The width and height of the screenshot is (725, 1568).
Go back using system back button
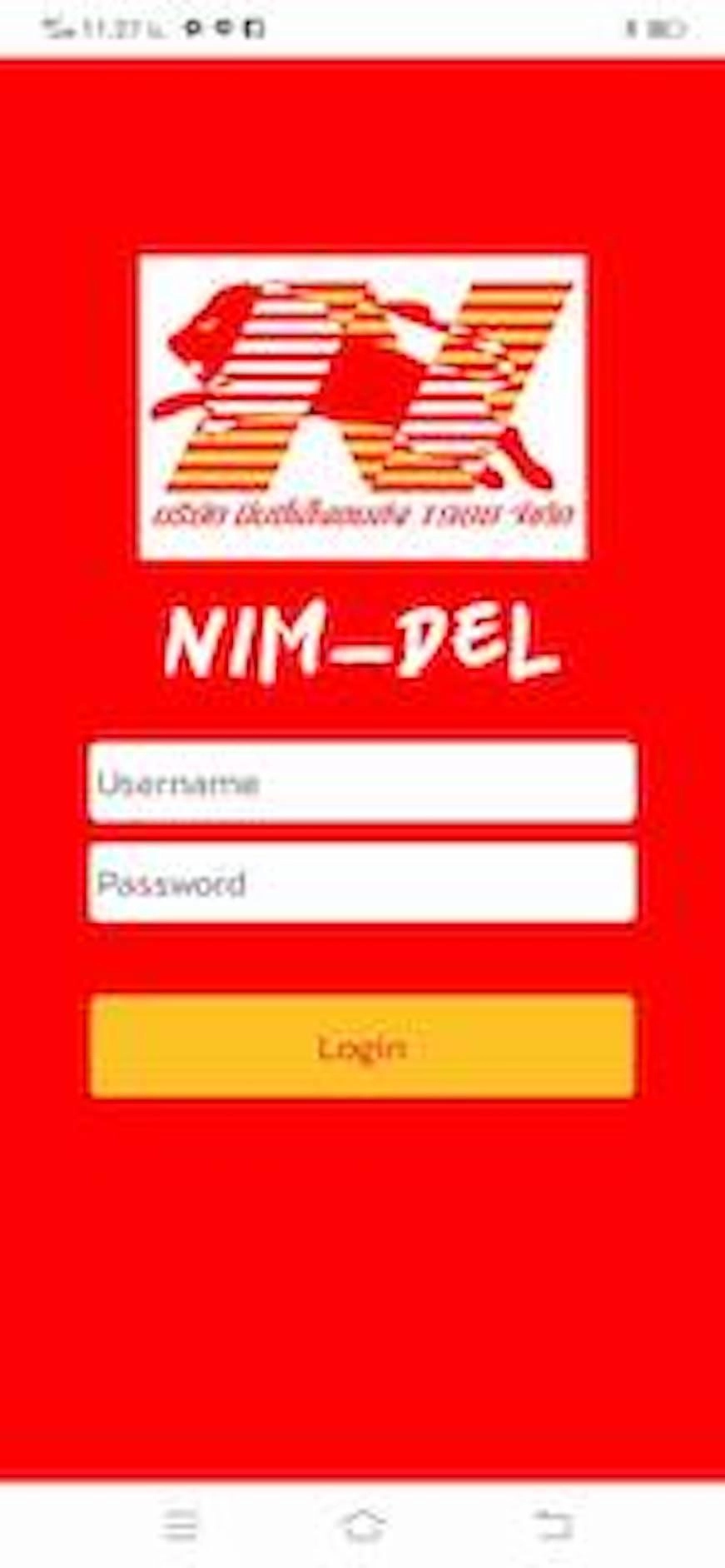pyautogui.click(x=554, y=1525)
